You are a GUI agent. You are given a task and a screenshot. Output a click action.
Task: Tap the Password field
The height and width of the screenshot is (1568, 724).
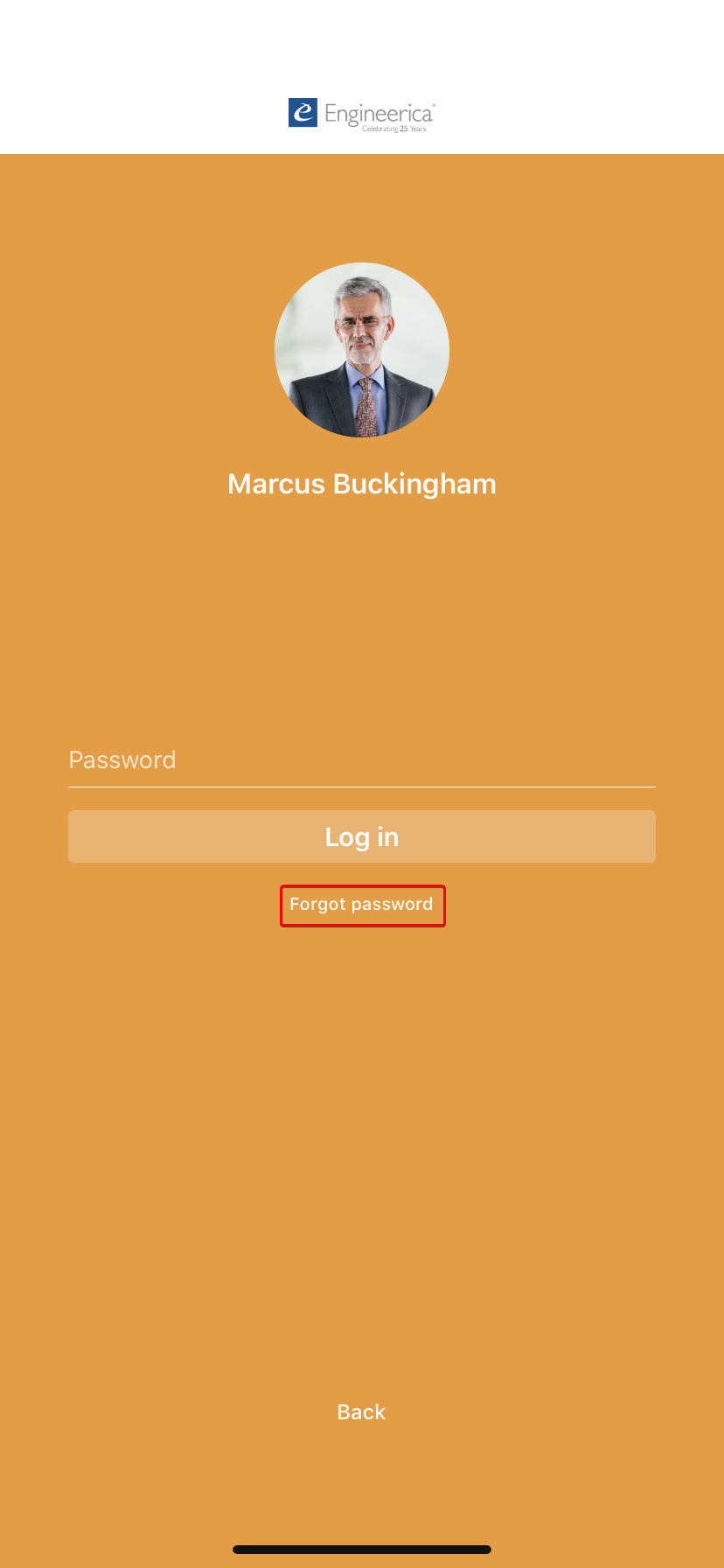tap(361, 760)
